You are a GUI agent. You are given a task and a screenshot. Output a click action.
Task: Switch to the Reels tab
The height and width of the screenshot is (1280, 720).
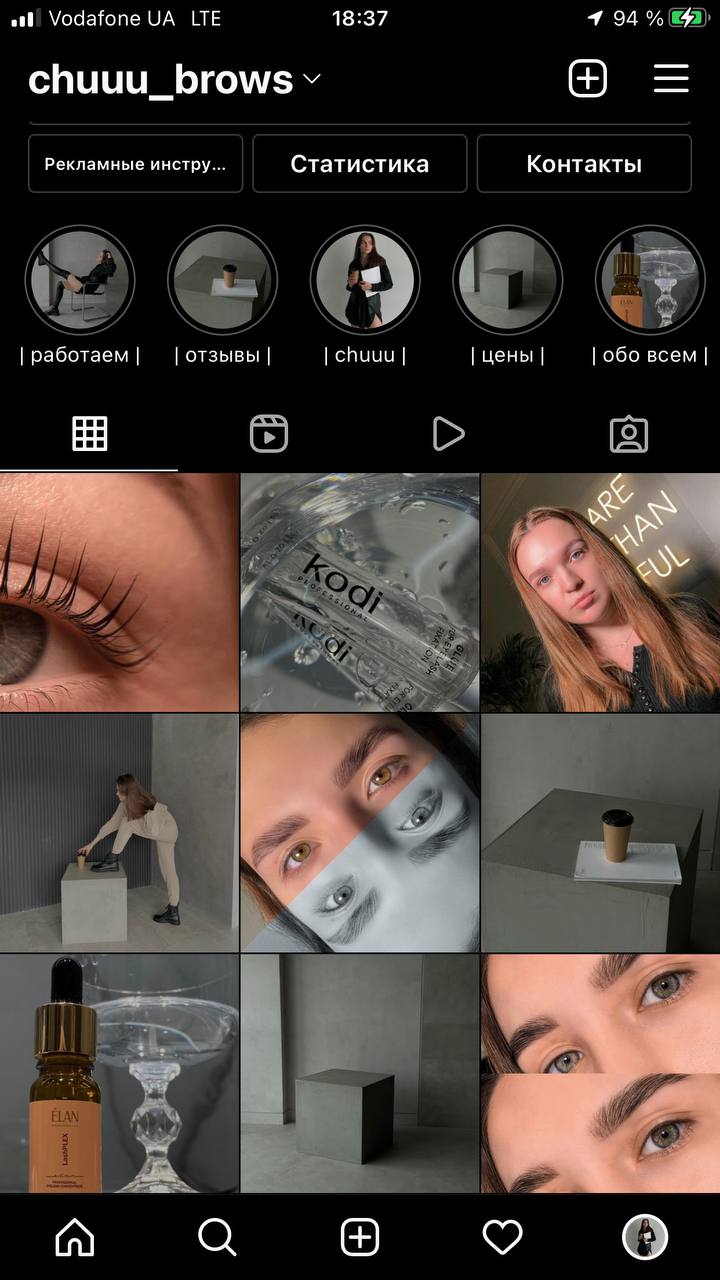click(269, 434)
